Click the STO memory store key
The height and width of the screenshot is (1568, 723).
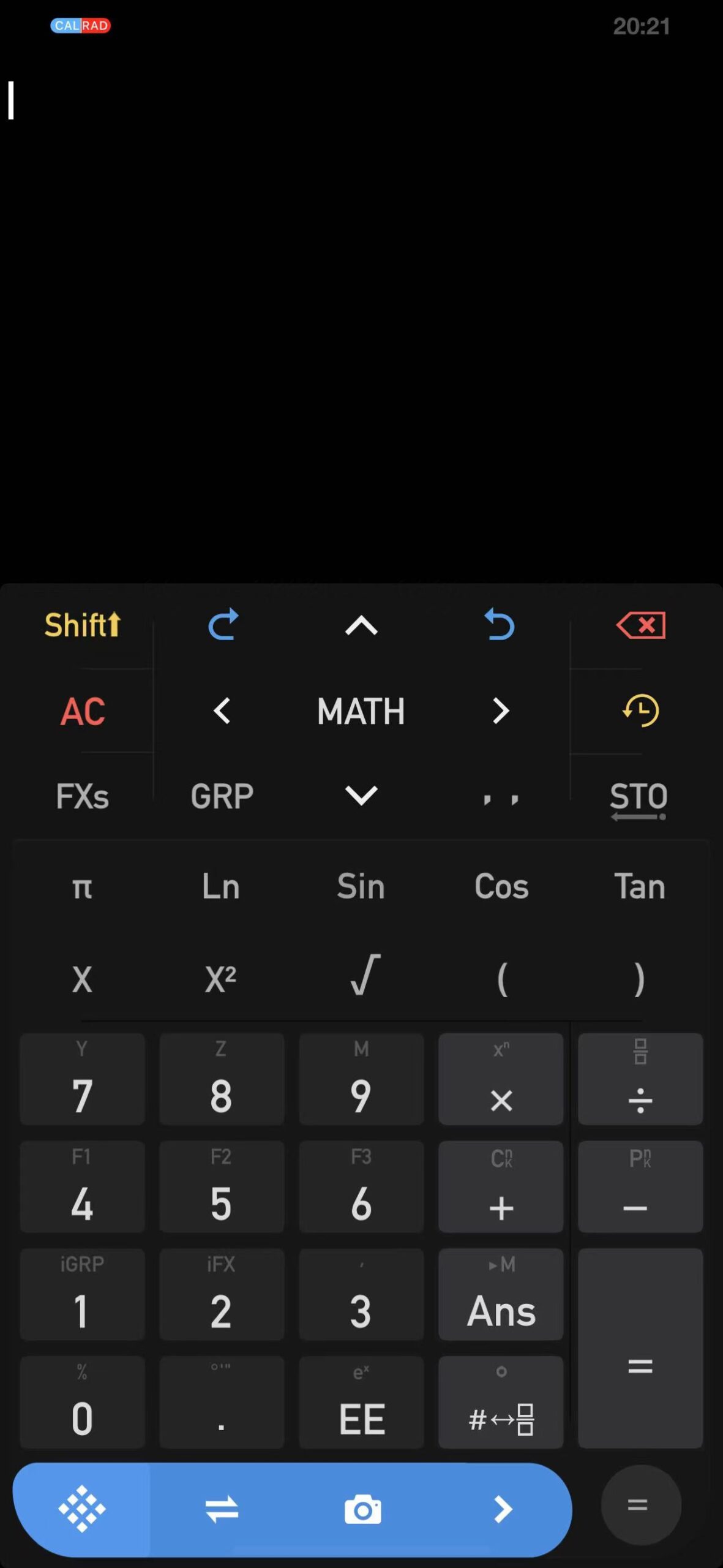(x=639, y=796)
